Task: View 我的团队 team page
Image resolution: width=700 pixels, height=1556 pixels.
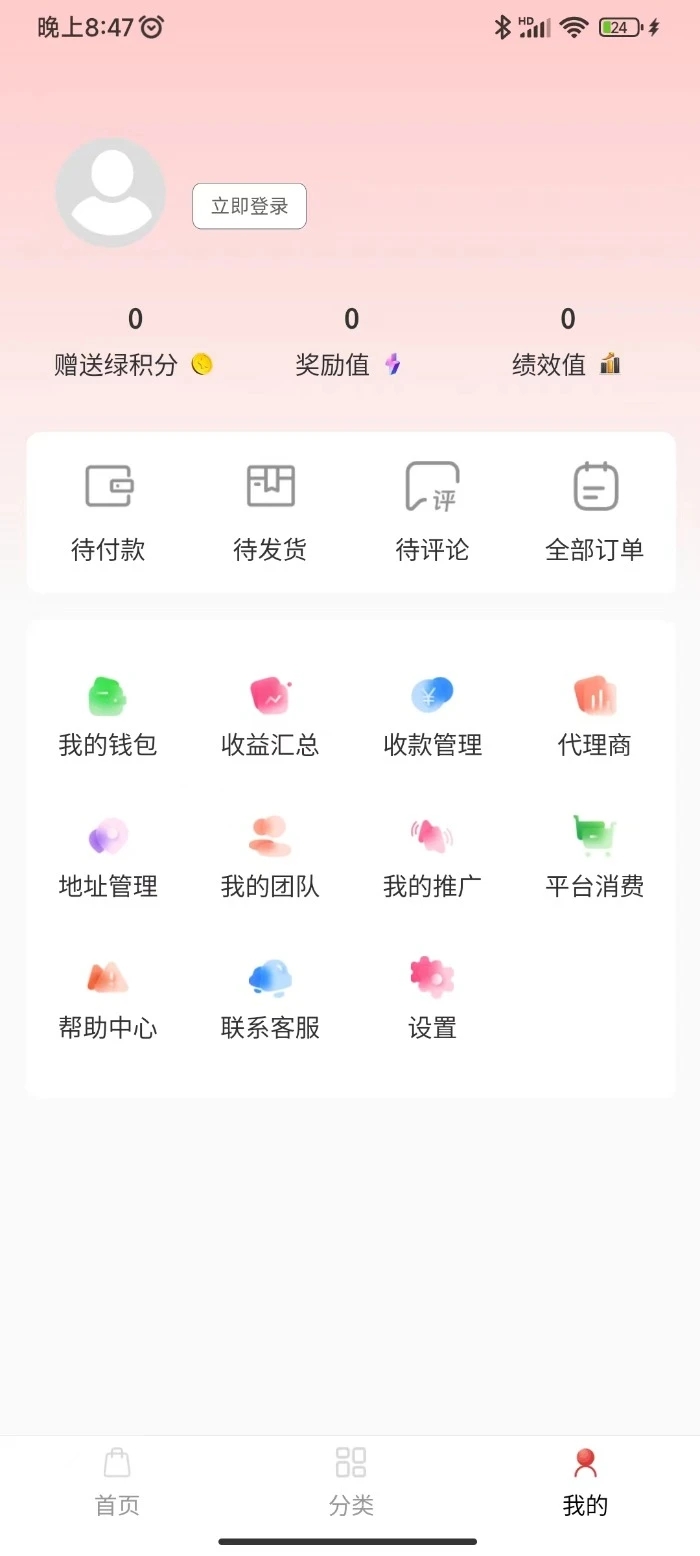Action: 270,857
